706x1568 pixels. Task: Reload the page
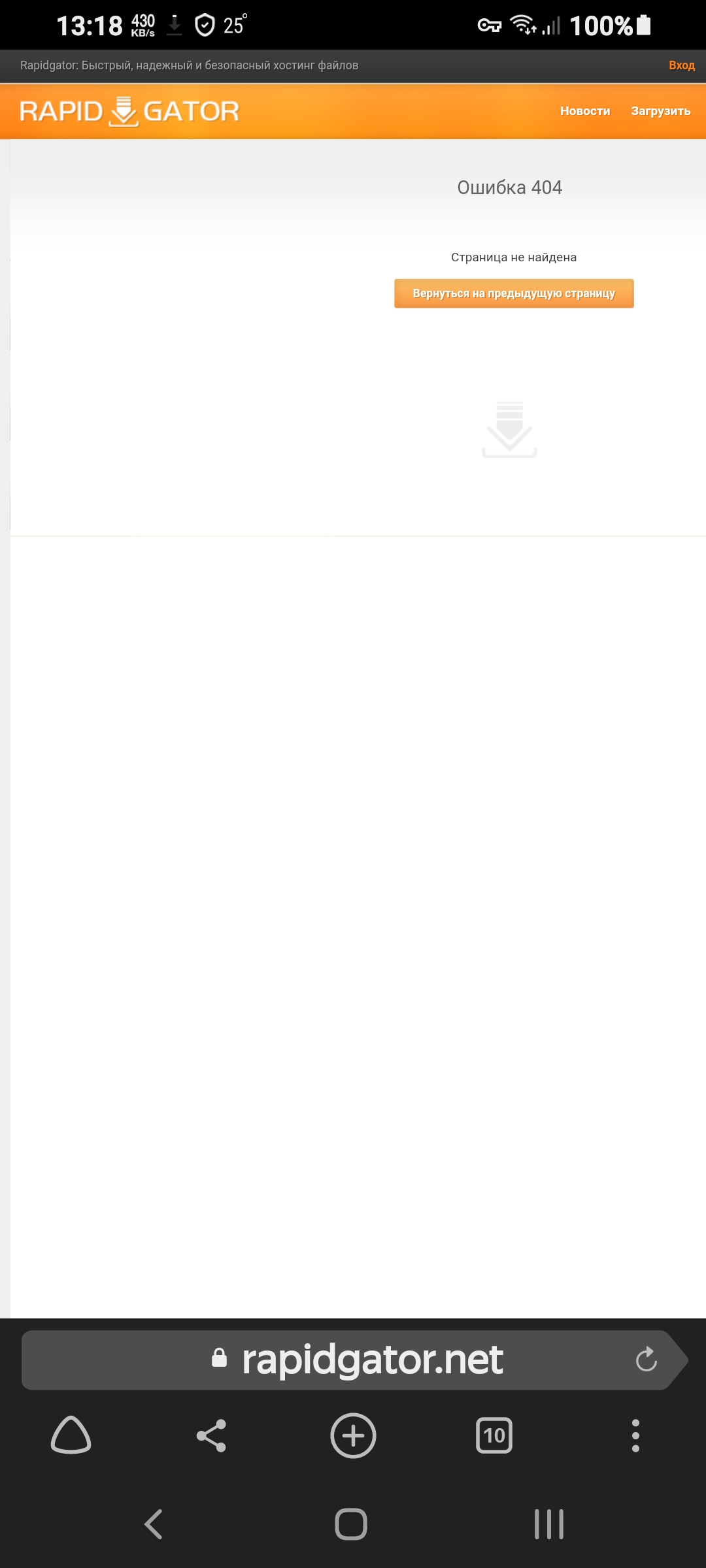click(646, 1360)
